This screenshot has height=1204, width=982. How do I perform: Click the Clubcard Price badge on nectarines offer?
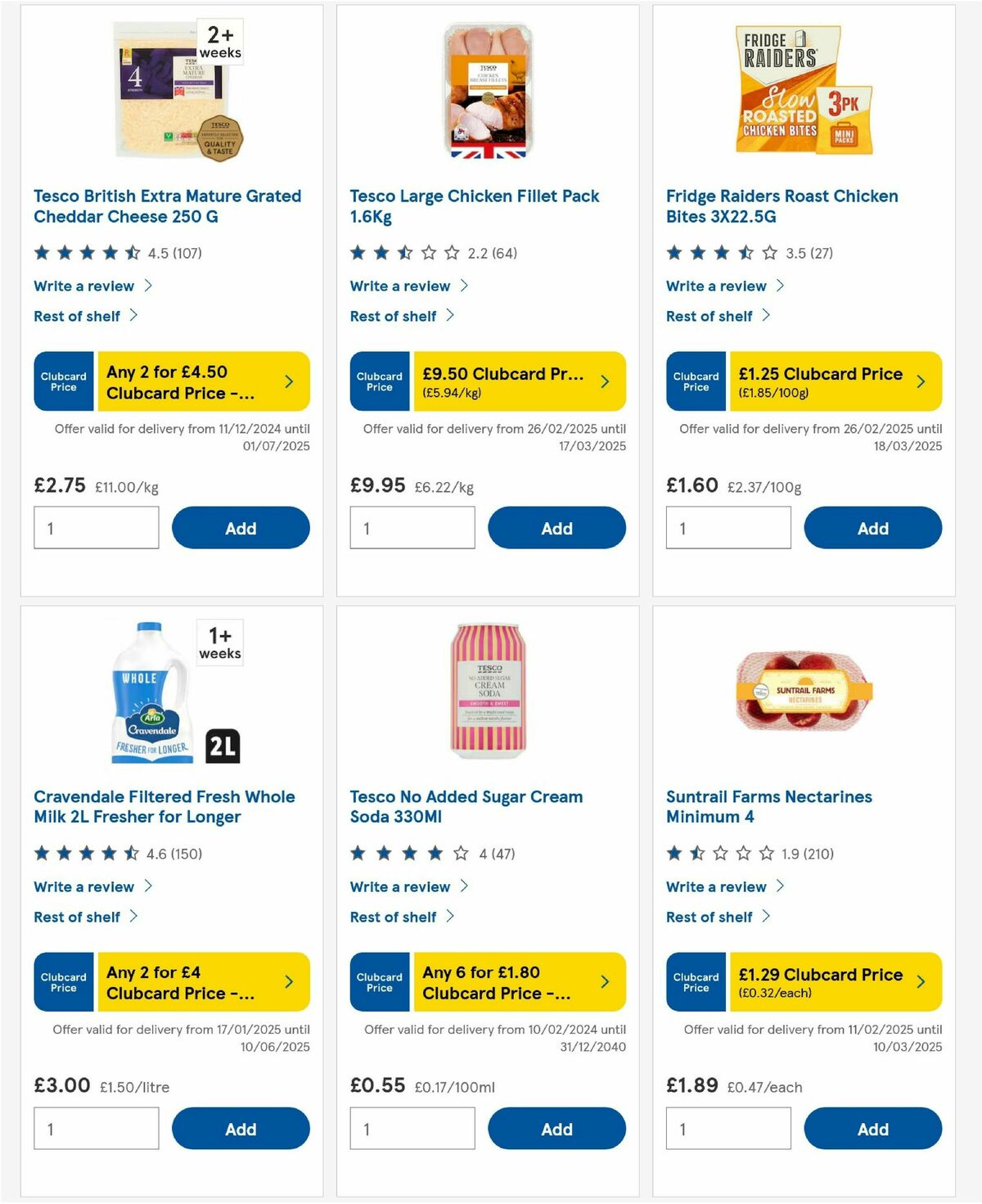[x=696, y=981]
